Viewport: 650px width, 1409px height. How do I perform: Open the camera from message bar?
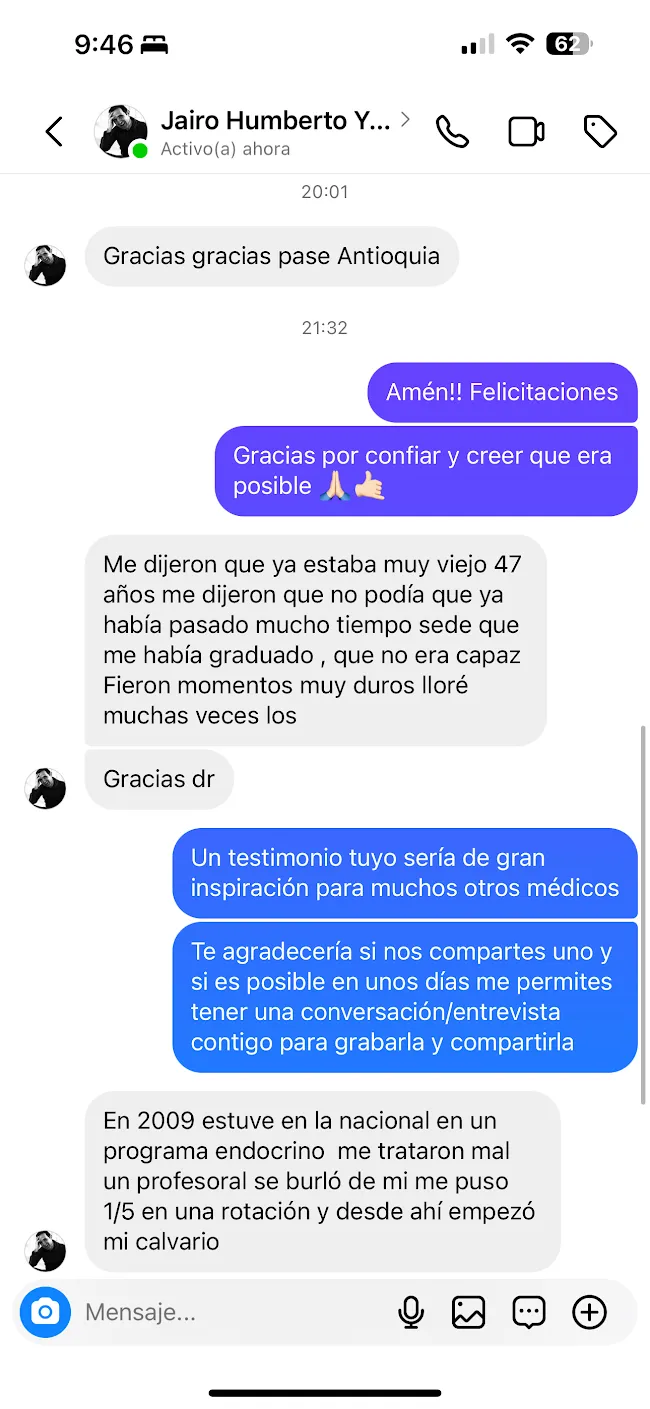pos(45,1312)
